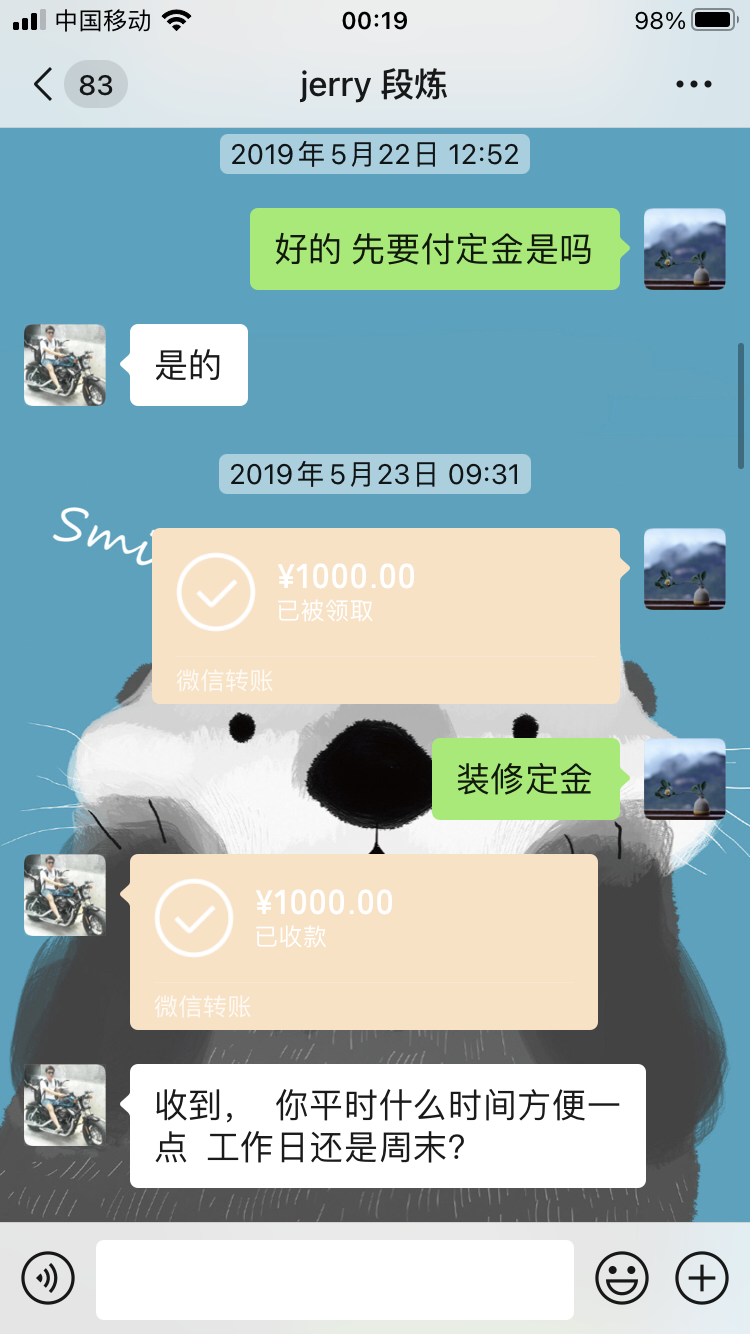Tap the message text field
The image size is (750, 1334).
pyautogui.click(x=334, y=1279)
